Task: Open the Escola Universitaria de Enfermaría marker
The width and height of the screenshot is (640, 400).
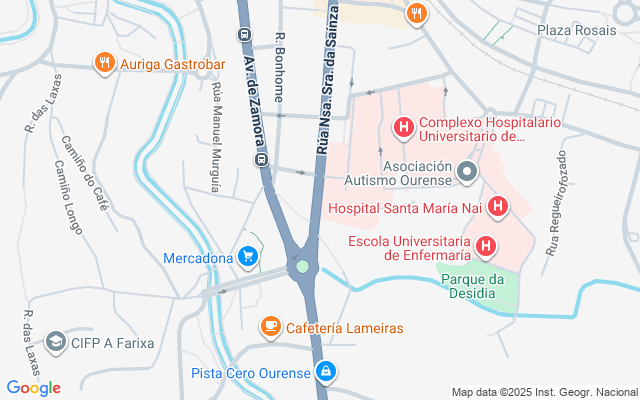Action: [486, 246]
